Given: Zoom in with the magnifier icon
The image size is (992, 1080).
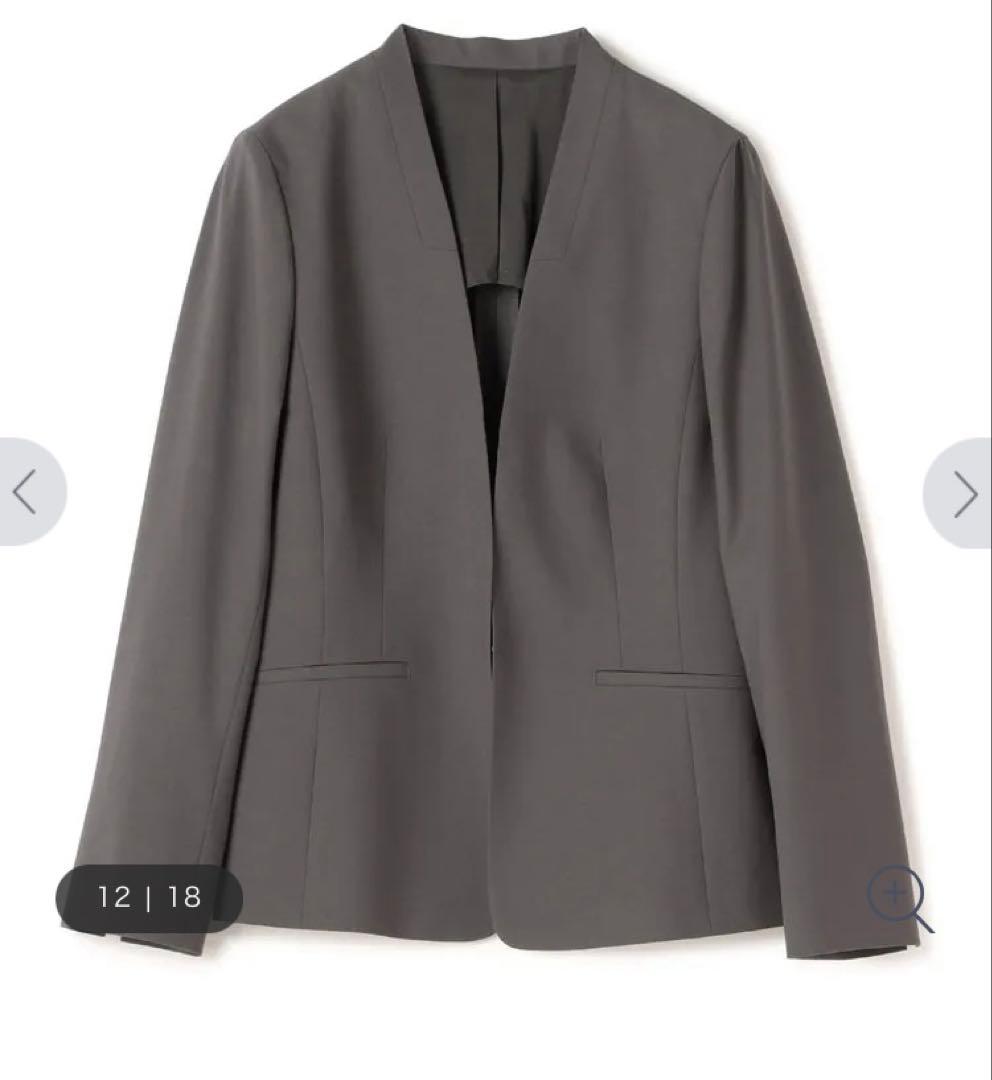Looking at the screenshot, I should click(898, 898).
